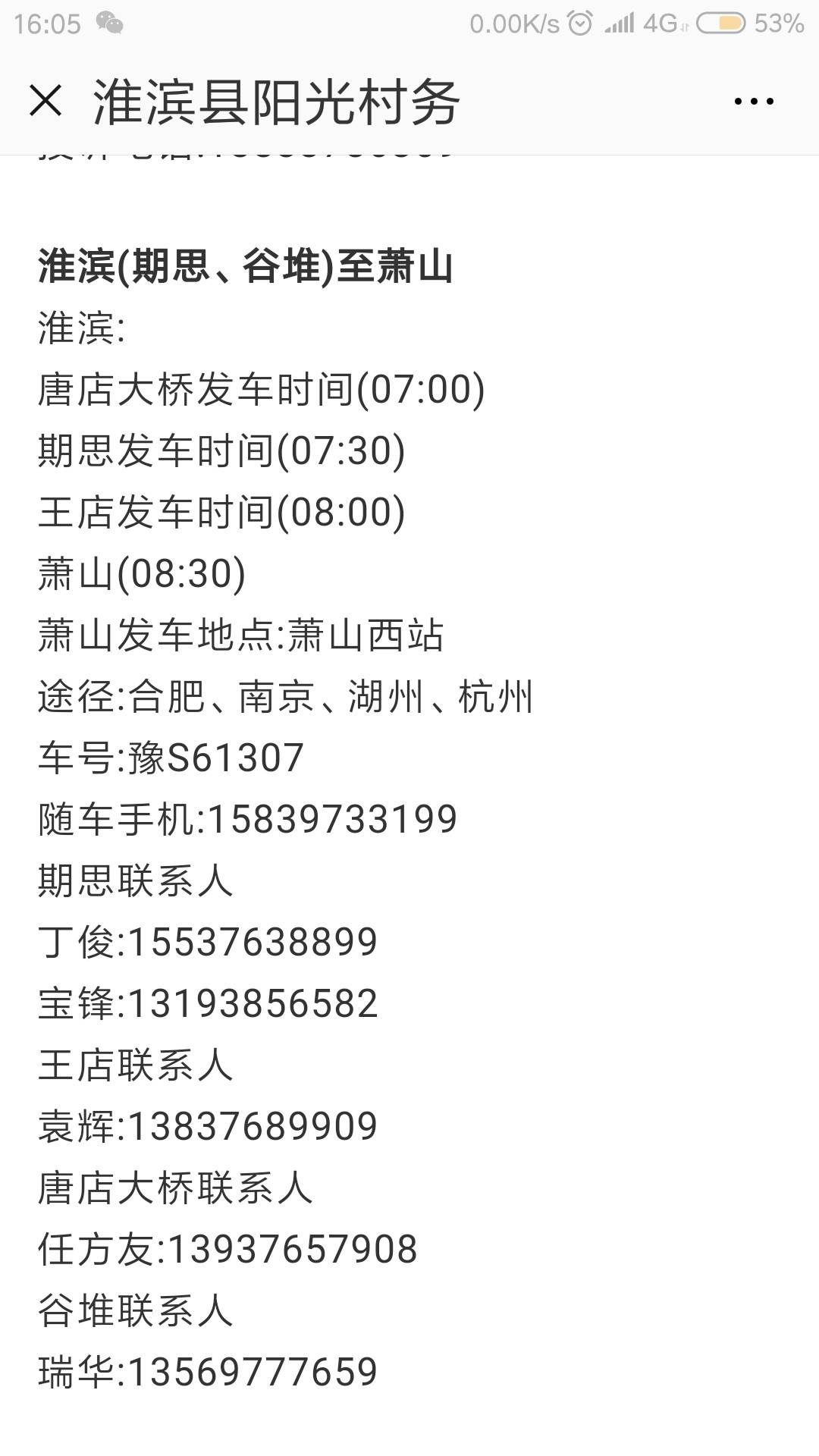Open the three-dot overflow menu
This screenshot has height=1456, width=819.
(x=754, y=101)
